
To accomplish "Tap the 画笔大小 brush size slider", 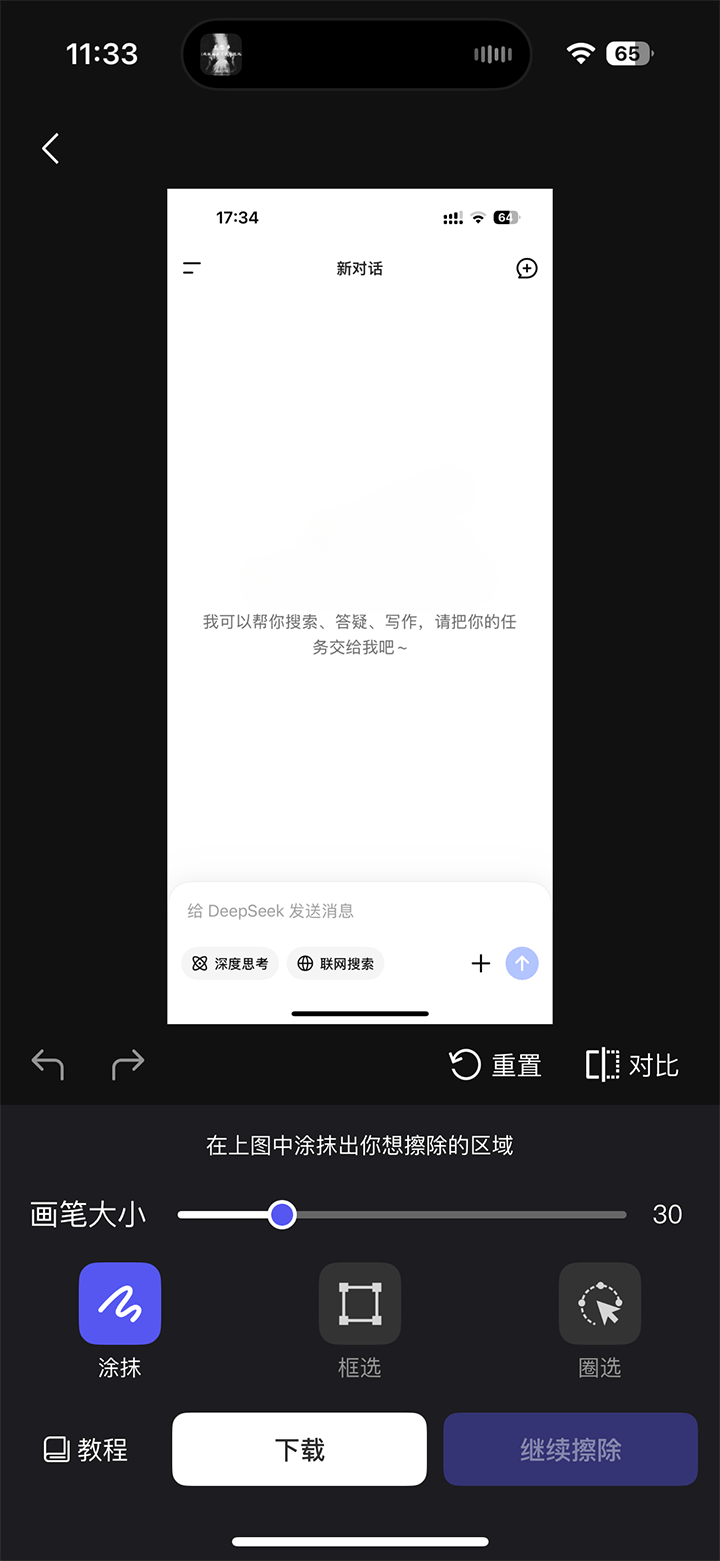I will (x=402, y=1215).
